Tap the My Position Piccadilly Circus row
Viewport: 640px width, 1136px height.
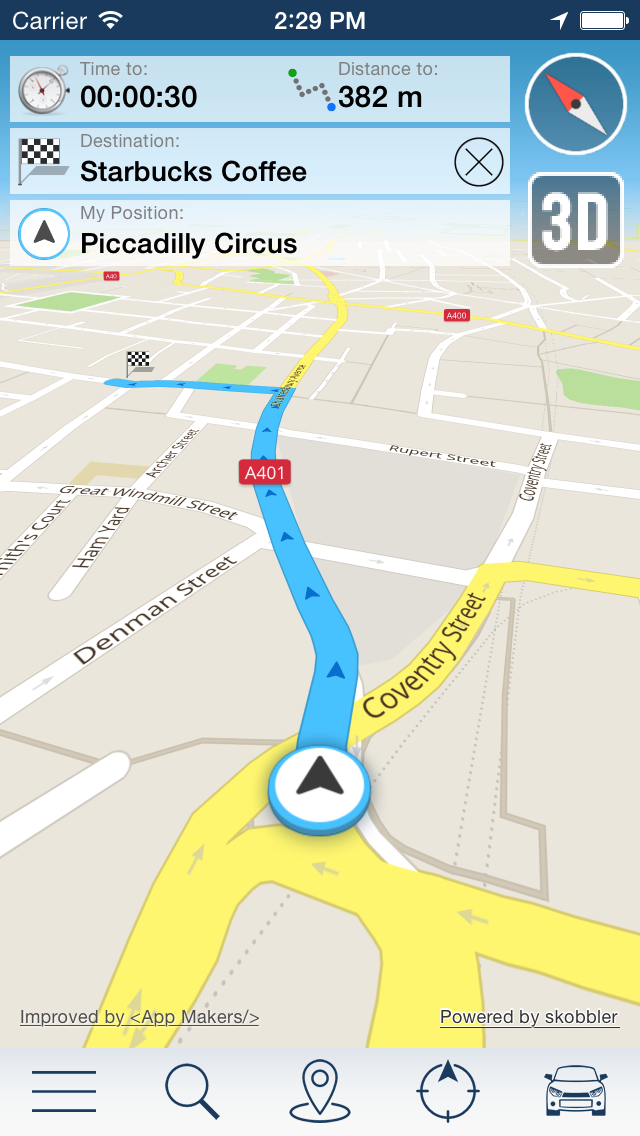[x=259, y=233]
